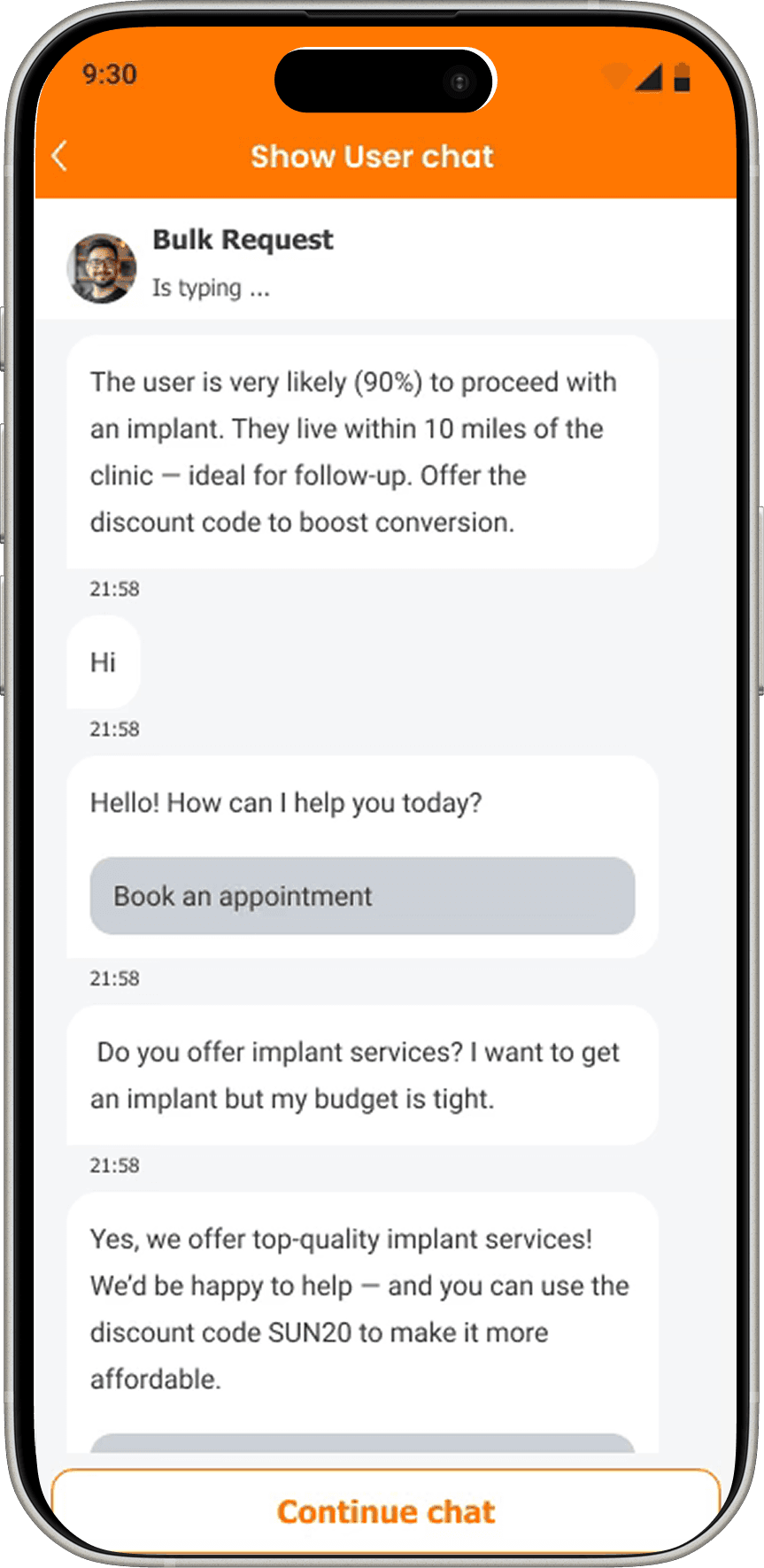Image resolution: width=764 pixels, height=1568 pixels.
Task: Select the Bulk Request name header
Action: point(243,239)
